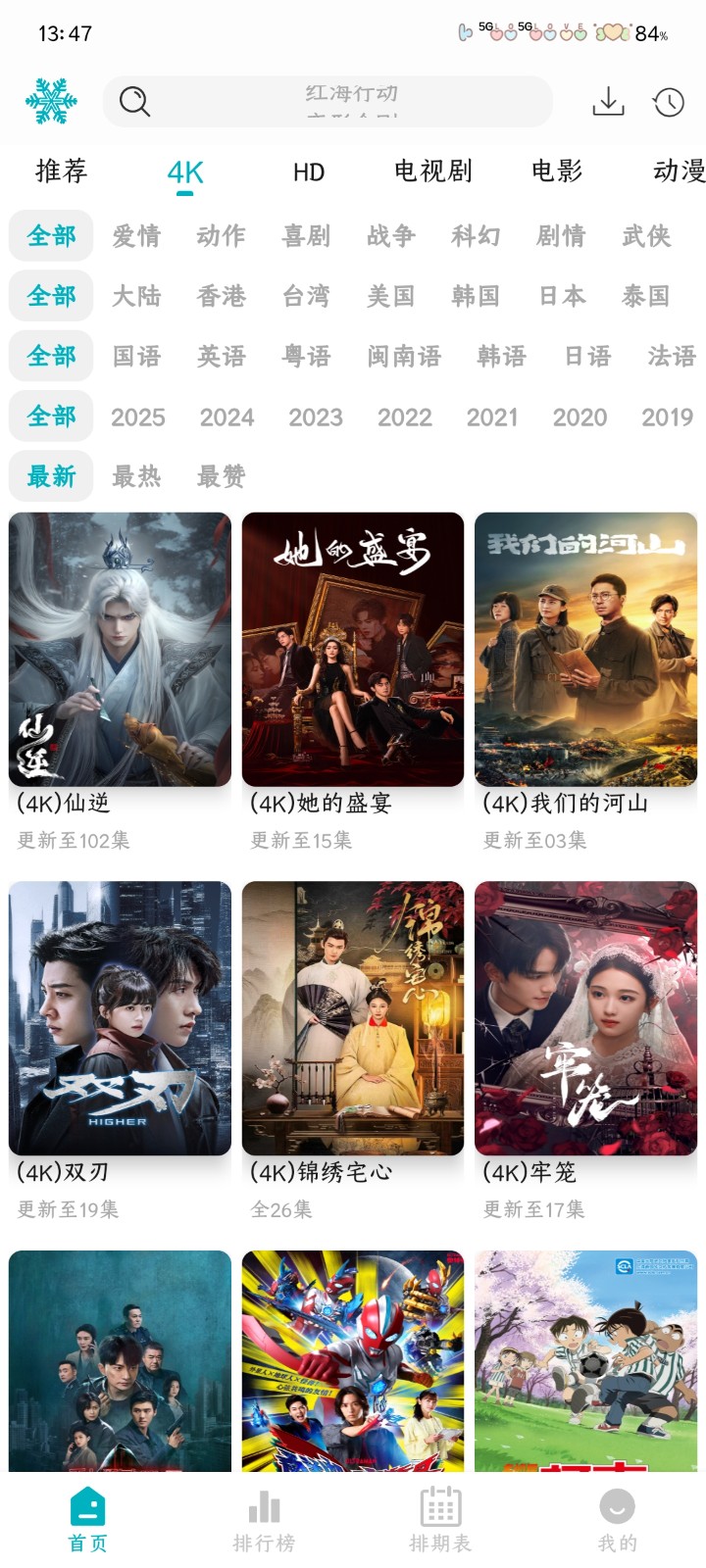Open the 电视剧 category tab
This screenshot has width=706, height=1568.
pos(433,171)
